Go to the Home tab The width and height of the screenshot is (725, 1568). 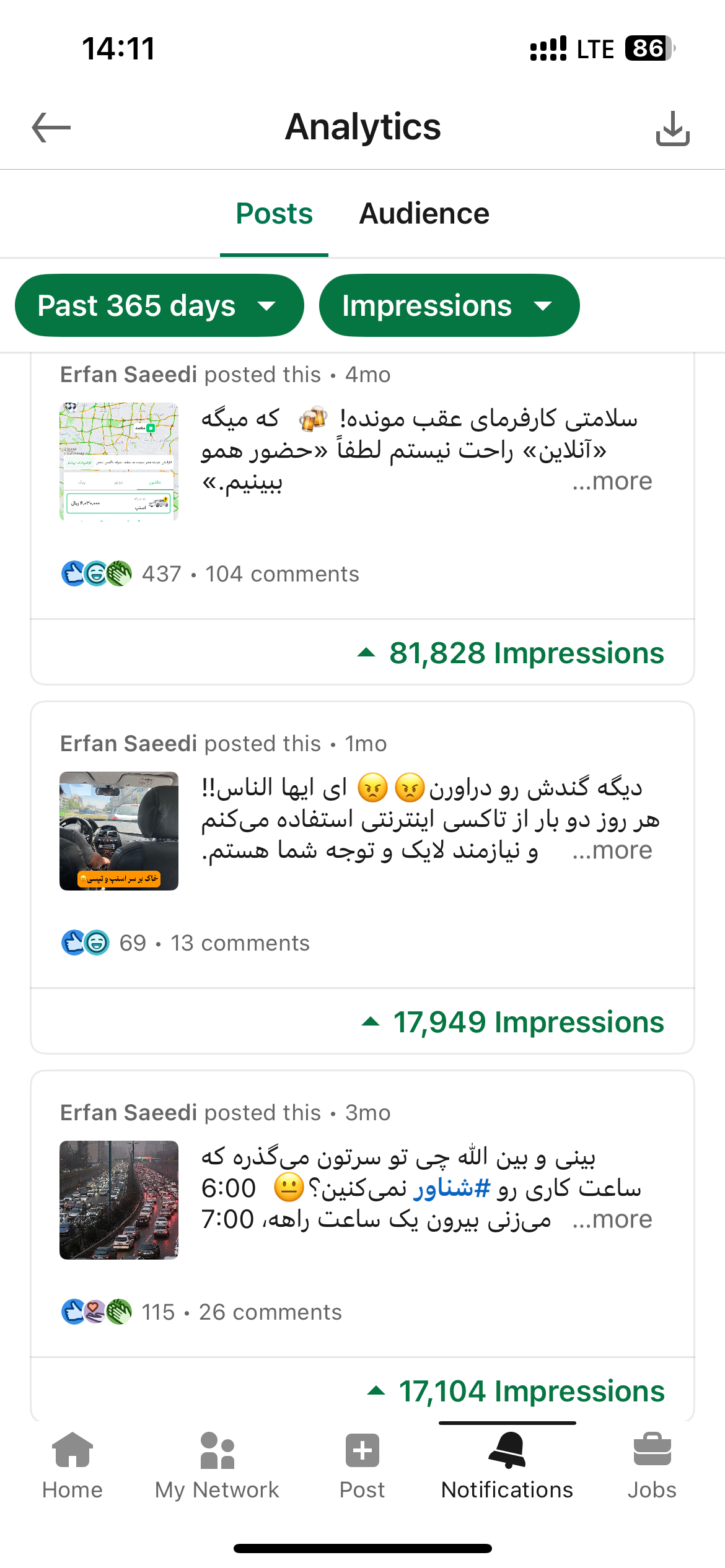pos(72,1465)
